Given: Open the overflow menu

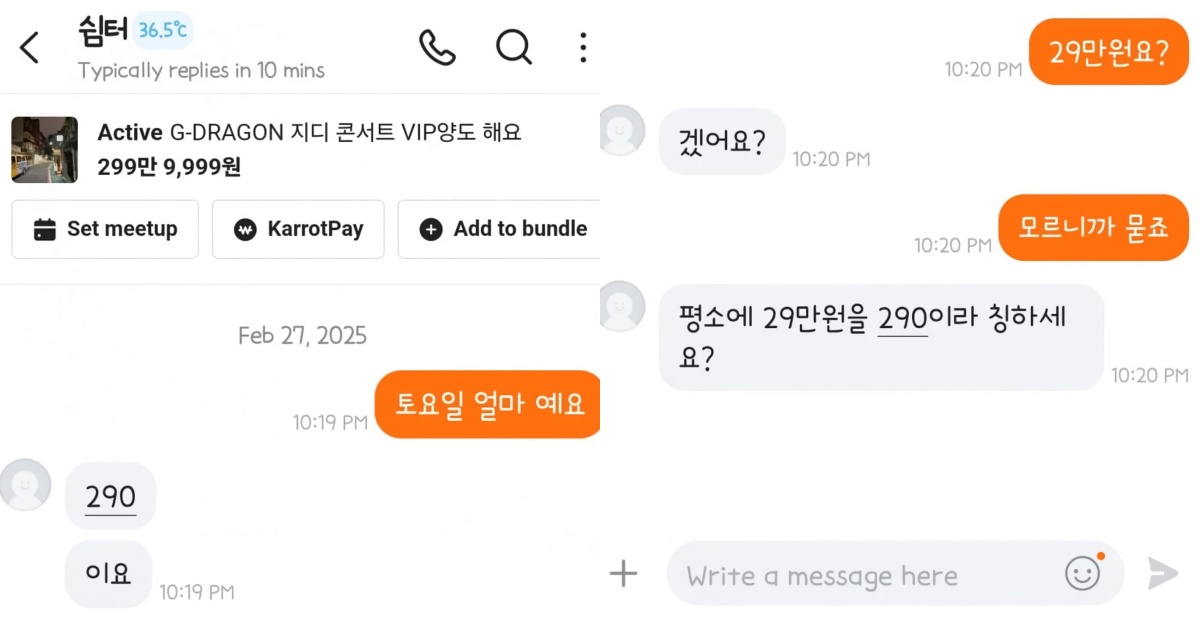Looking at the screenshot, I should pos(583,47).
